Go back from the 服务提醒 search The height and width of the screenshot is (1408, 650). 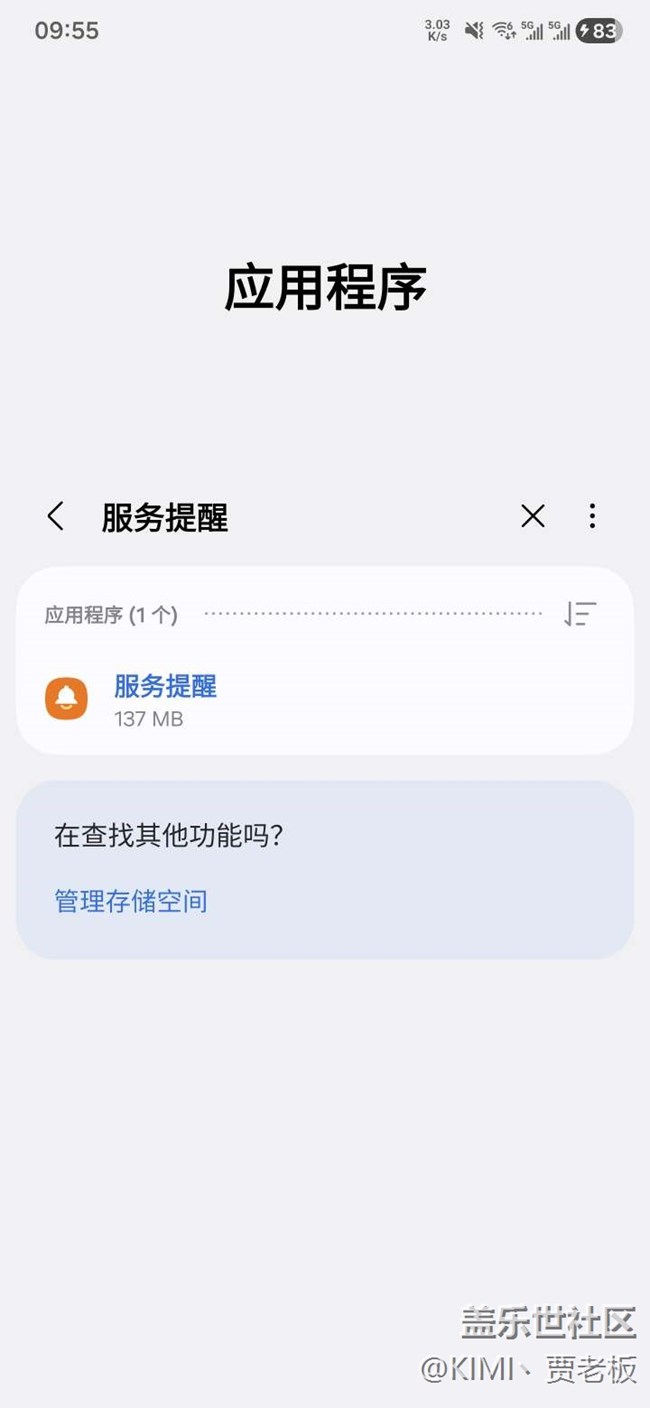[x=56, y=517]
